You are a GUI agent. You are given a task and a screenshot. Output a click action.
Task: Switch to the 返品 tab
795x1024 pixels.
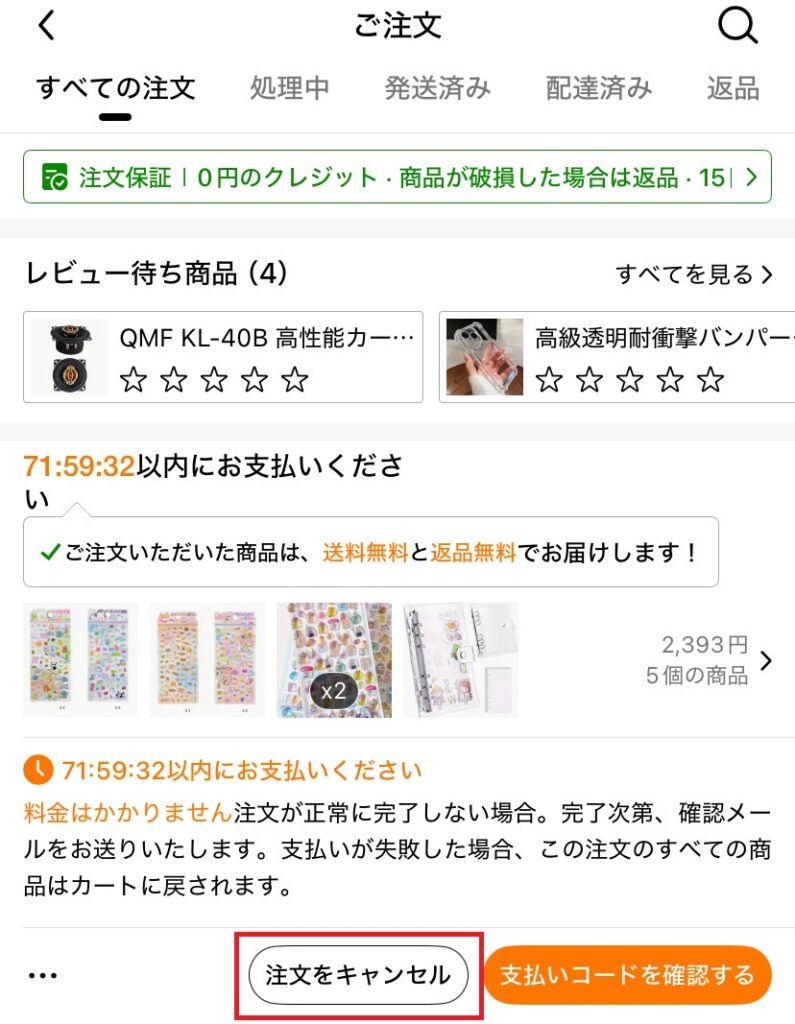pyautogui.click(x=733, y=88)
